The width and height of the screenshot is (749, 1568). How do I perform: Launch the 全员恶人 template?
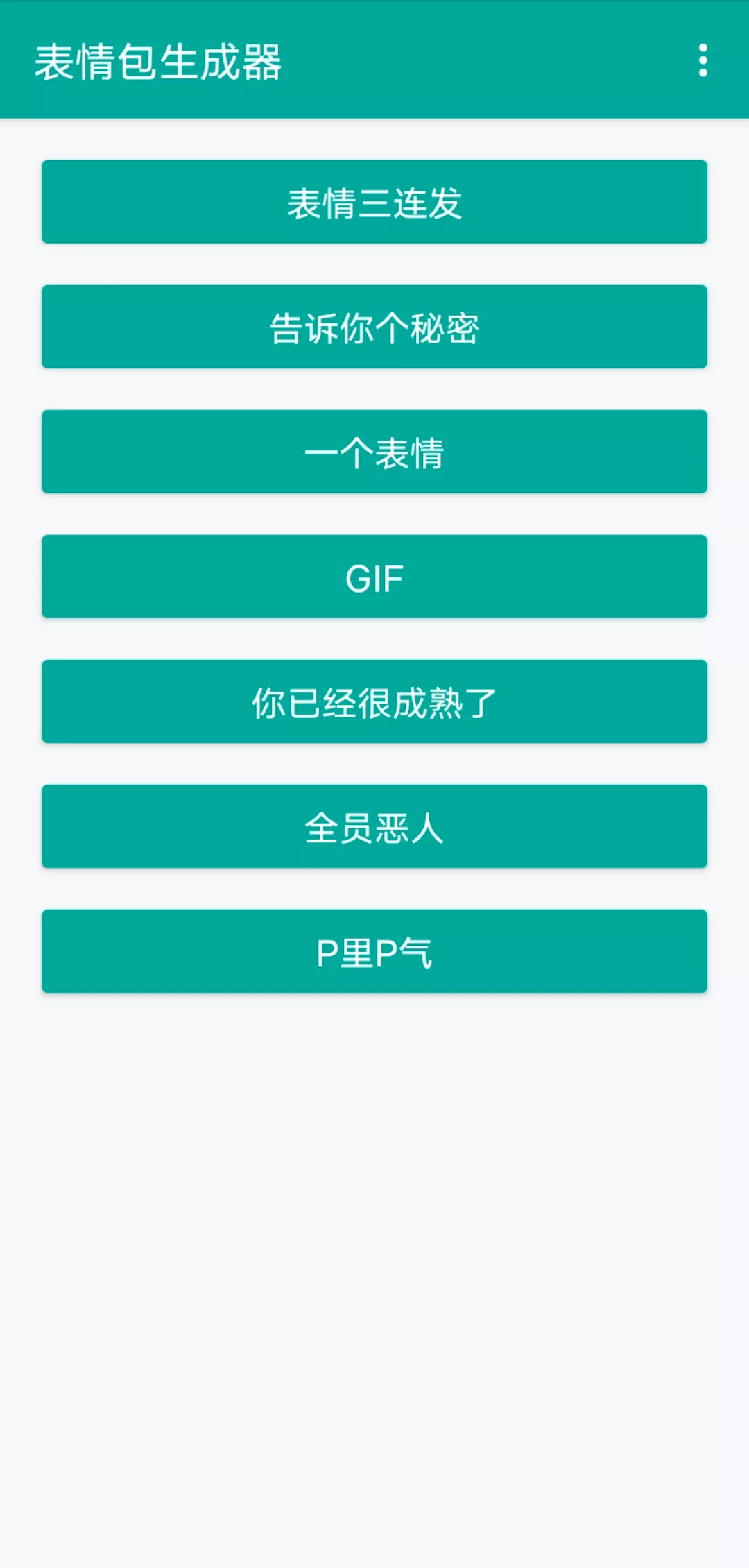374,826
